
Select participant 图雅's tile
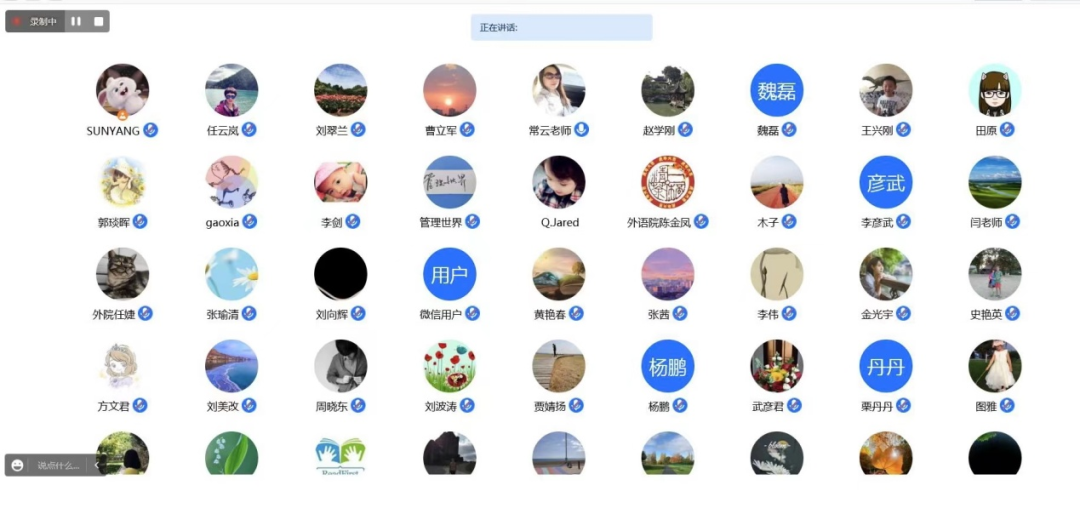[994, 366]
